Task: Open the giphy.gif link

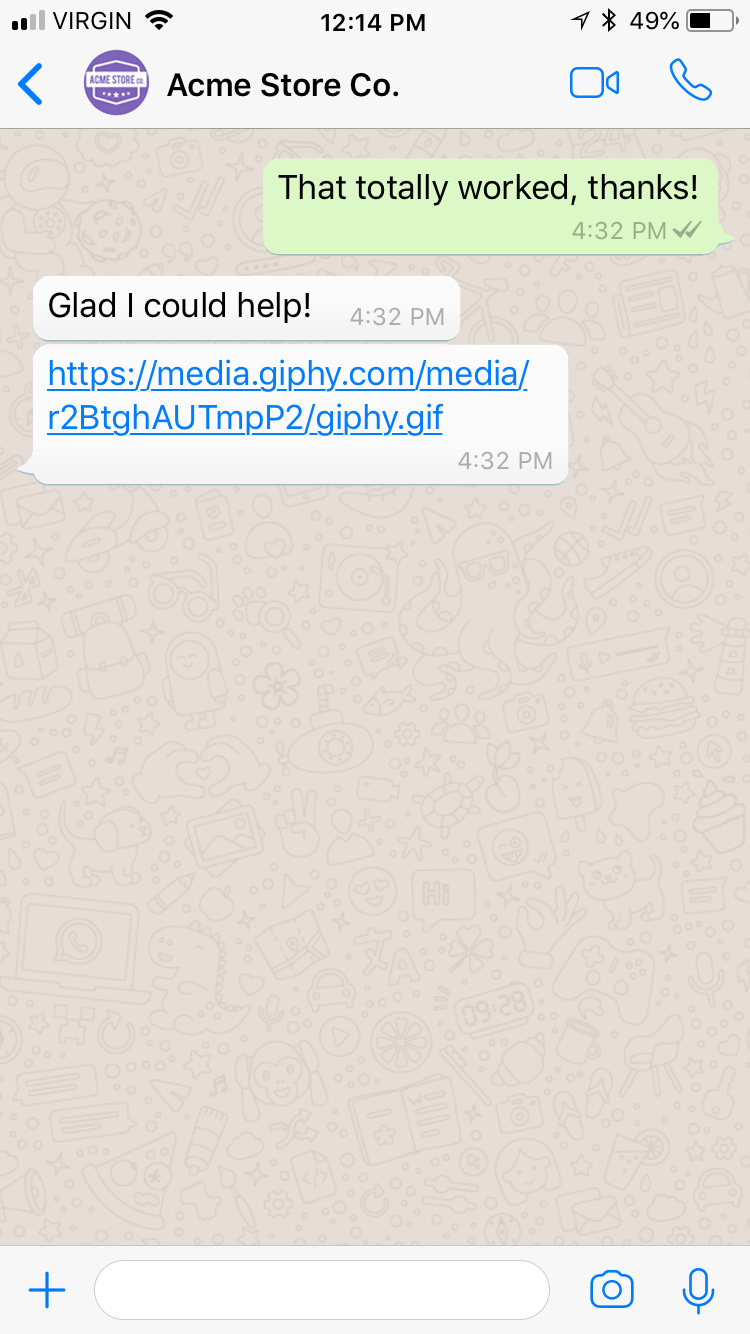Action: [288, 396]
